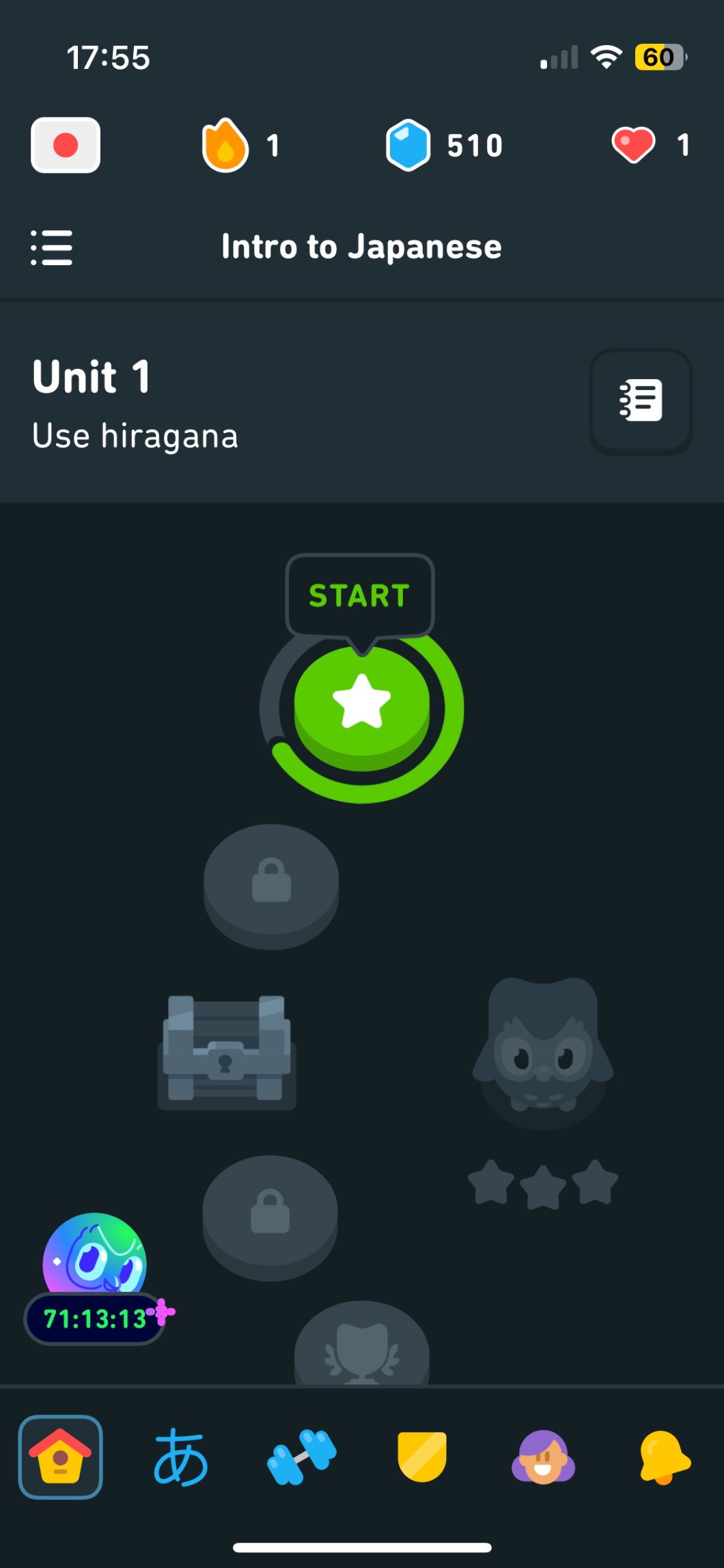Tap the Japanese course flag icon
Image resolution: width=724 pixels, height=1568 pixels.
click(x=66, y=146)
